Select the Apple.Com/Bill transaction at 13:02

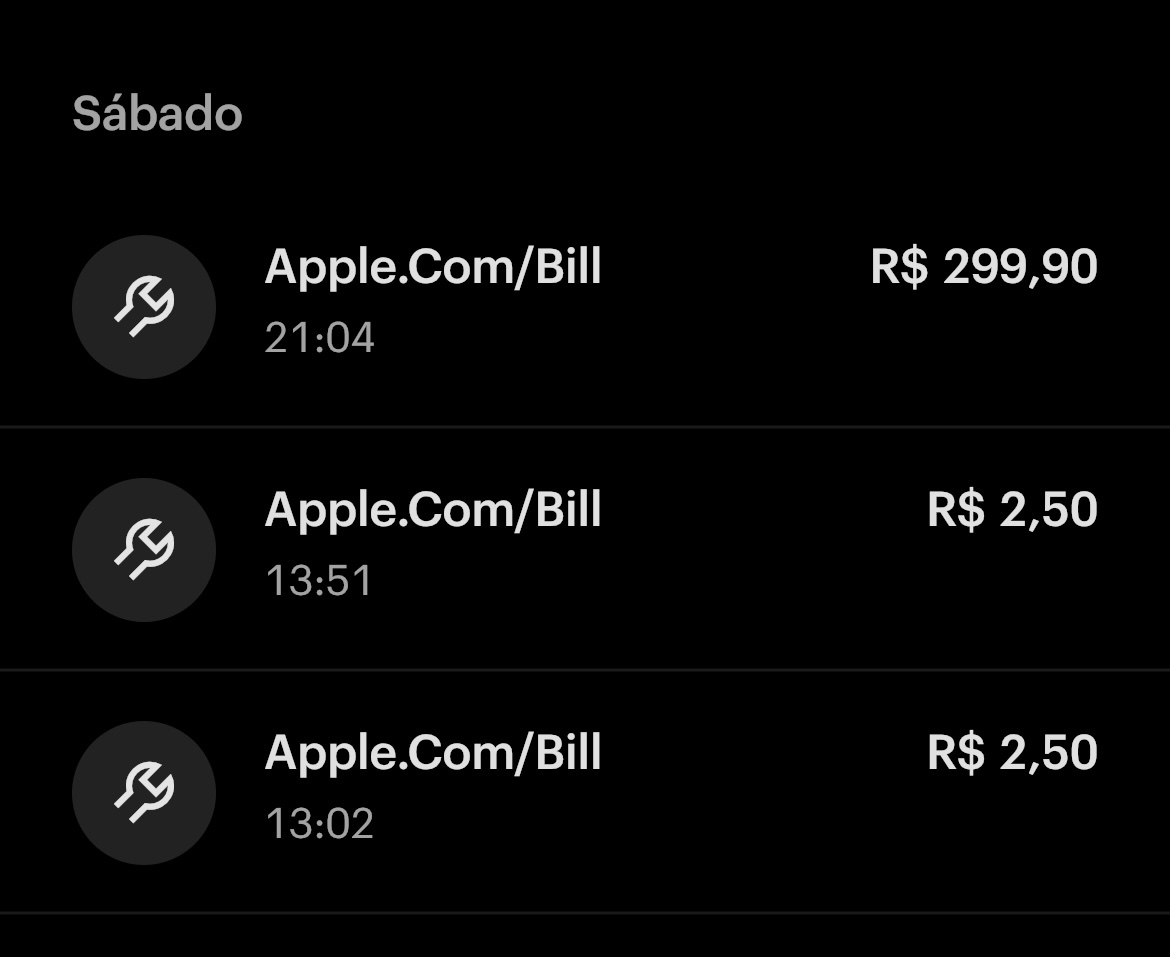[x=585, y=791]
